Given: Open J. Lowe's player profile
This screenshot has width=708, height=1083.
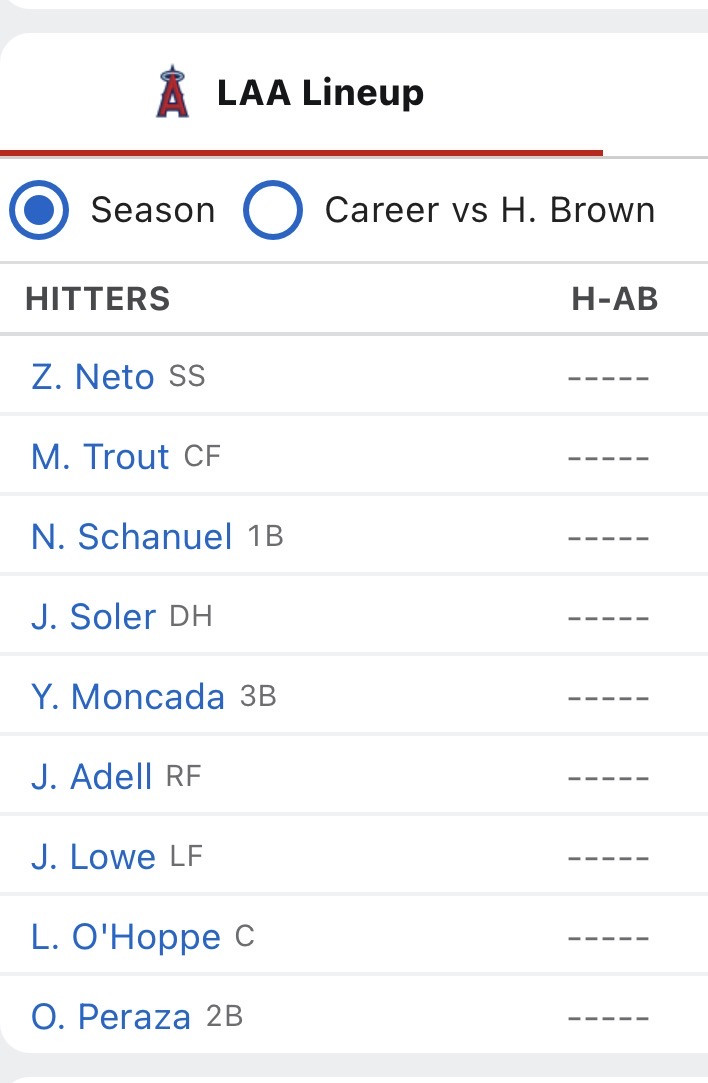Looking at the screenshot, I should point(93,857).
